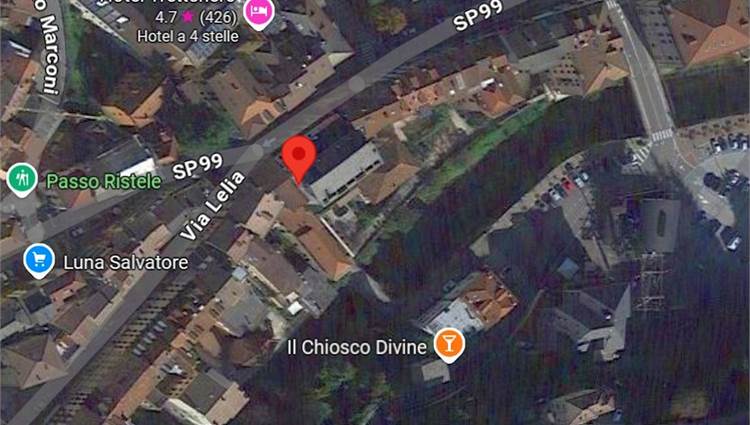Screen dimensions: 750x425
Task: Open the 4-star hotel marker
Action: coord(259,14)
